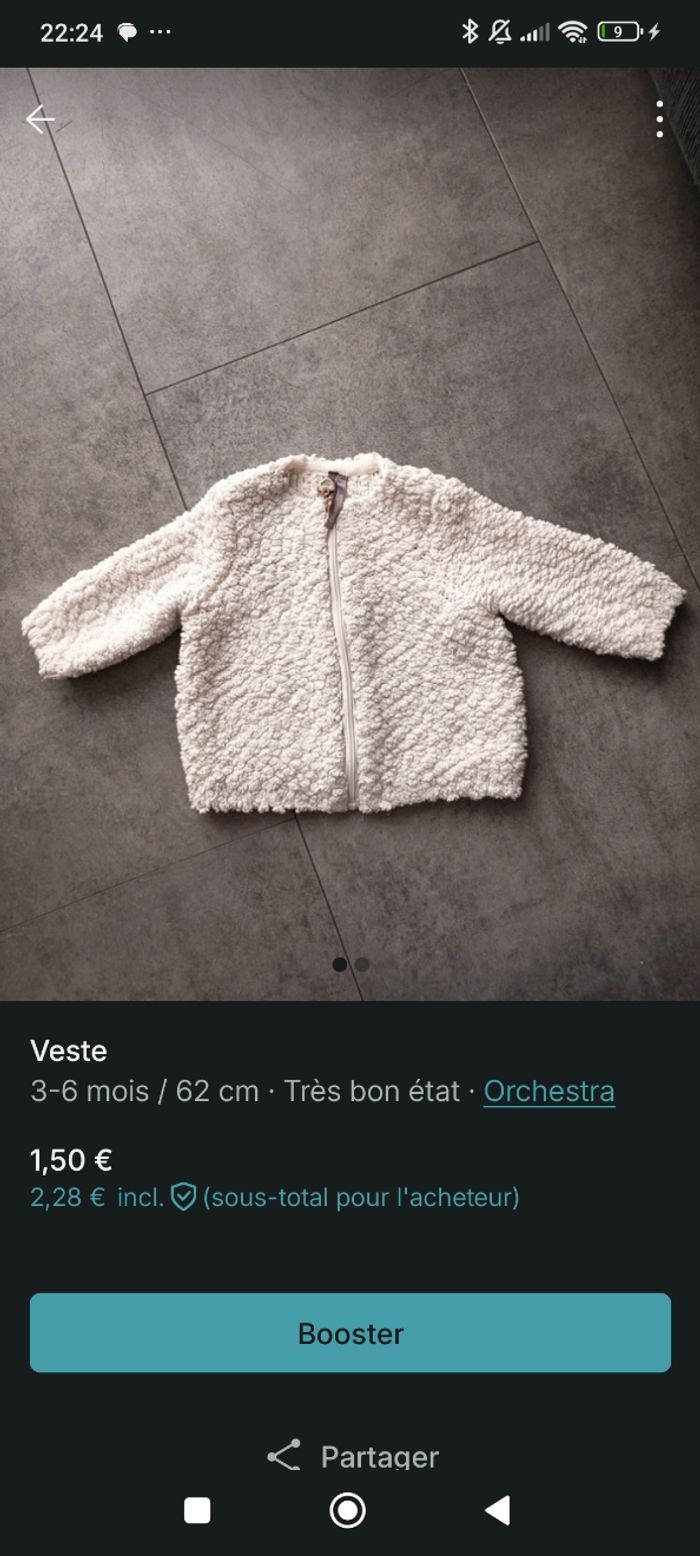Go to the system home screen
Viewport: 700px width, 1556px height.
pos(348,1510)
